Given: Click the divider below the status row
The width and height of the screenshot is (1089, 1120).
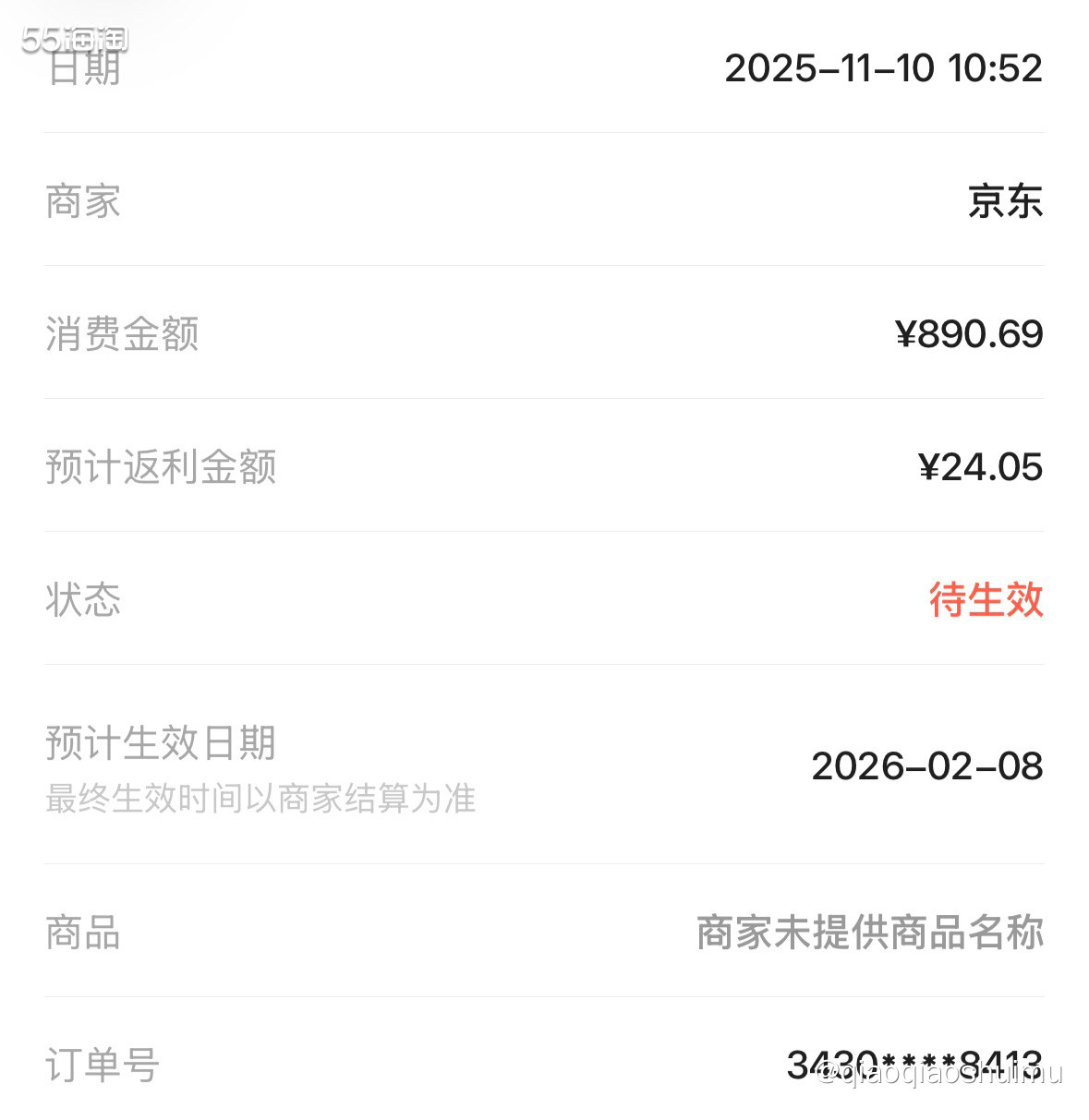Looking at the screenshot, I should 544,662.
